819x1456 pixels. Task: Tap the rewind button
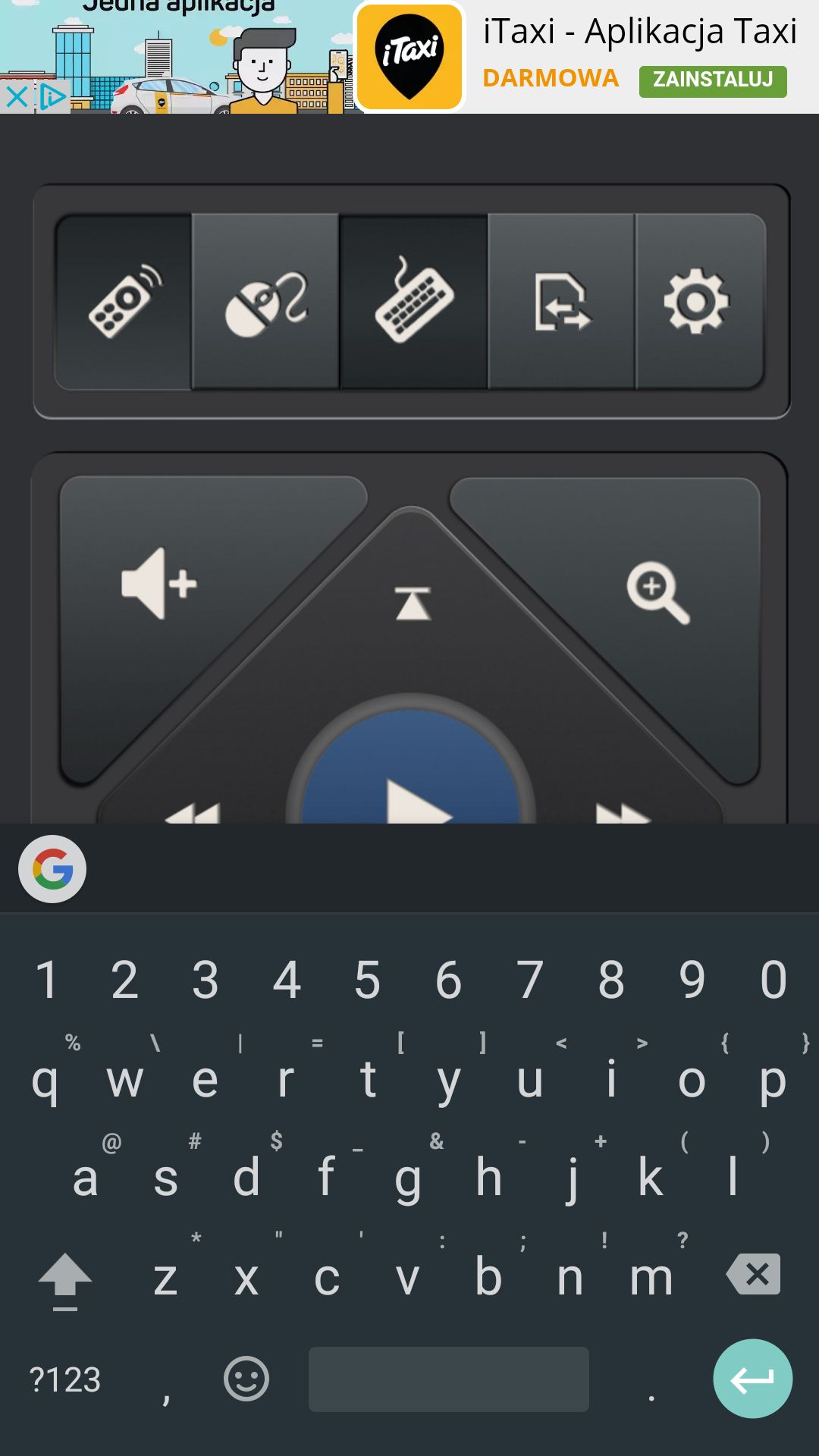(x=193, y=813)
